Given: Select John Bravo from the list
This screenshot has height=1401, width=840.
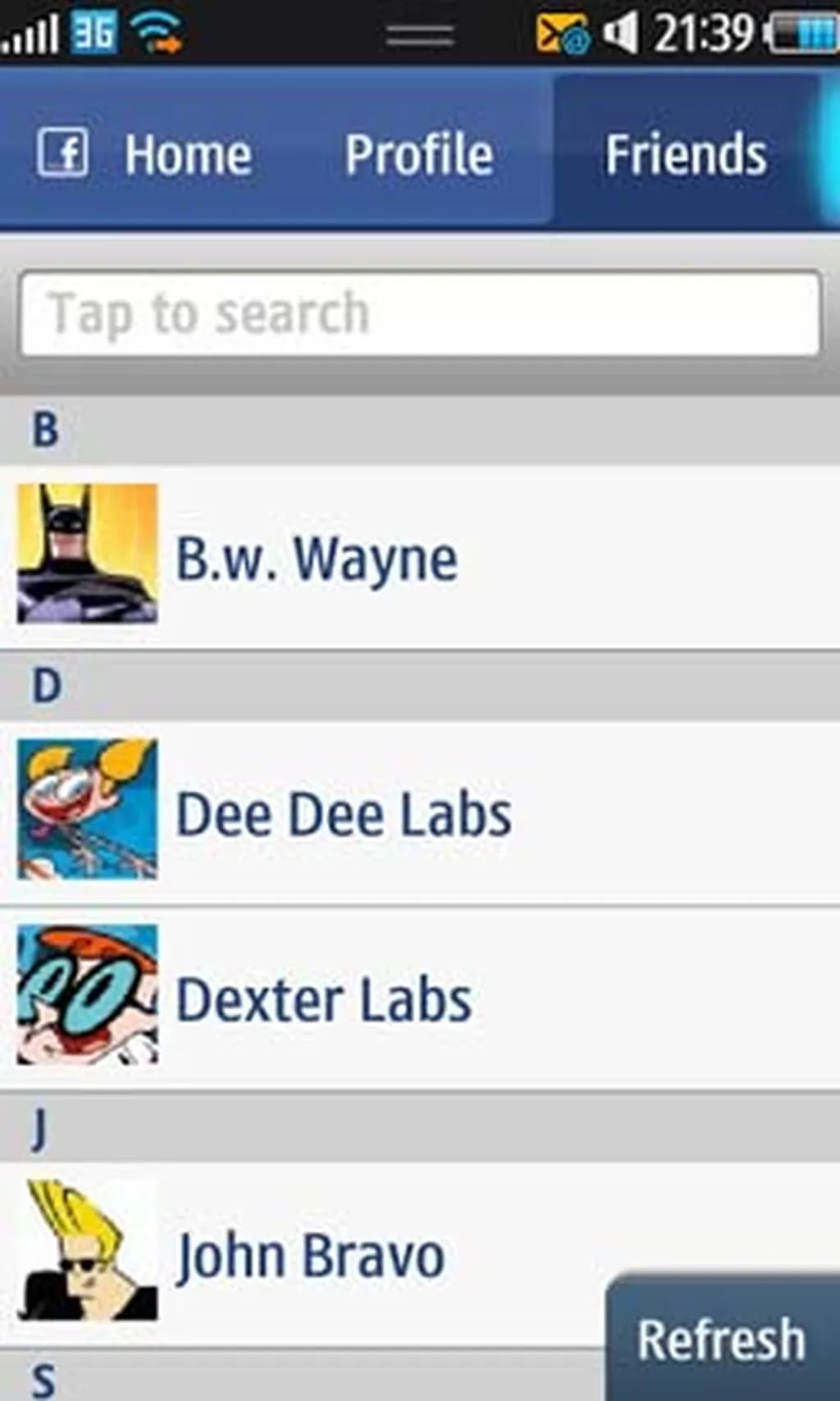Looking at the screenshot, I should pyautogui.click(x=310, y=1255).
